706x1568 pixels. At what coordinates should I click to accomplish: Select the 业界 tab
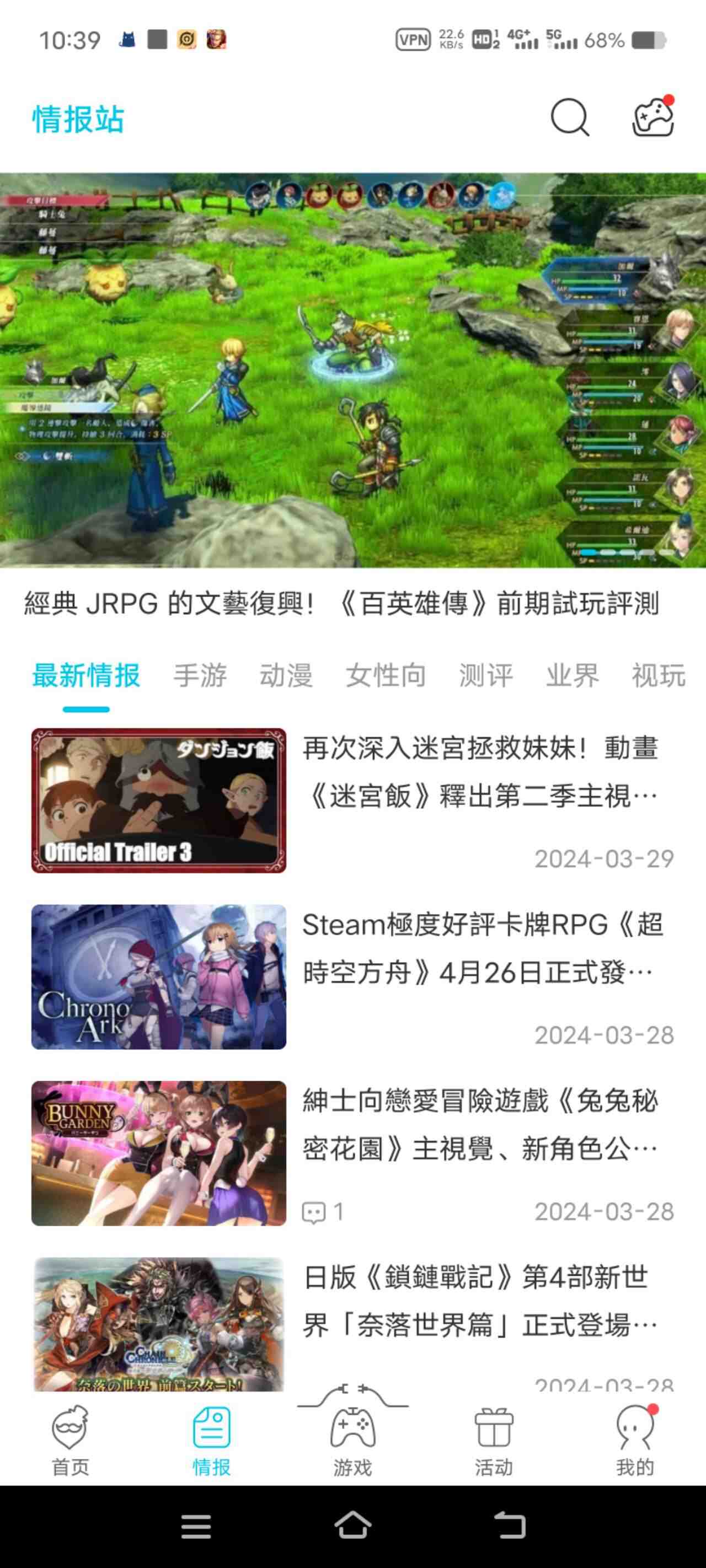pyautogui.click(x=572, y=675)
